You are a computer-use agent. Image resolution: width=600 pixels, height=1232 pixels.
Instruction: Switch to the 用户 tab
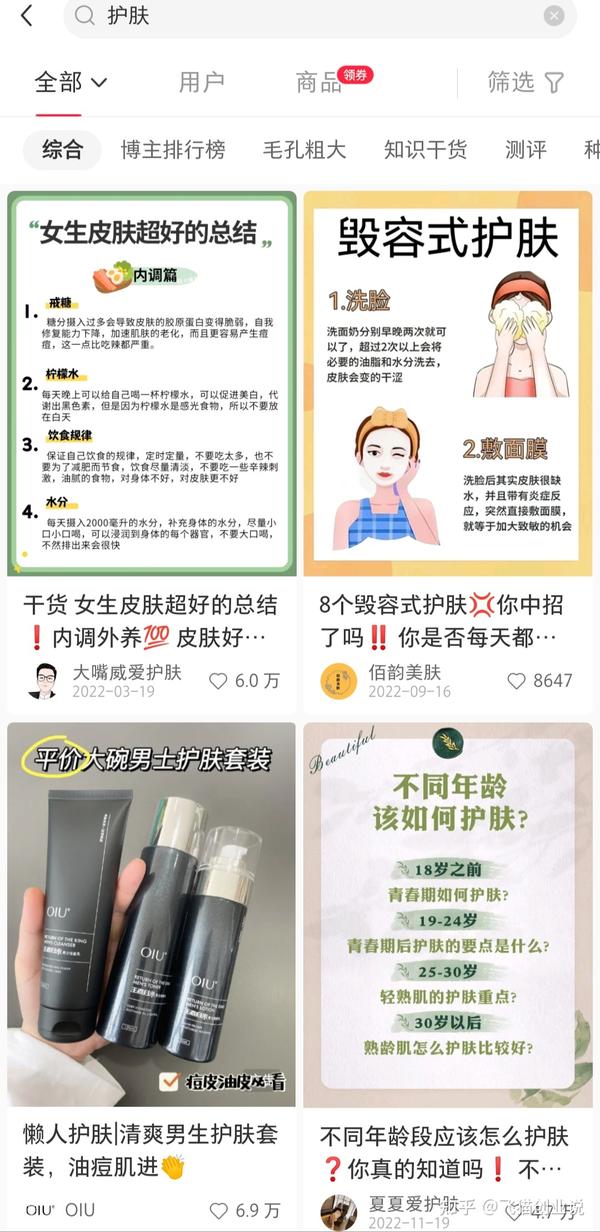[x=201, y=83]
